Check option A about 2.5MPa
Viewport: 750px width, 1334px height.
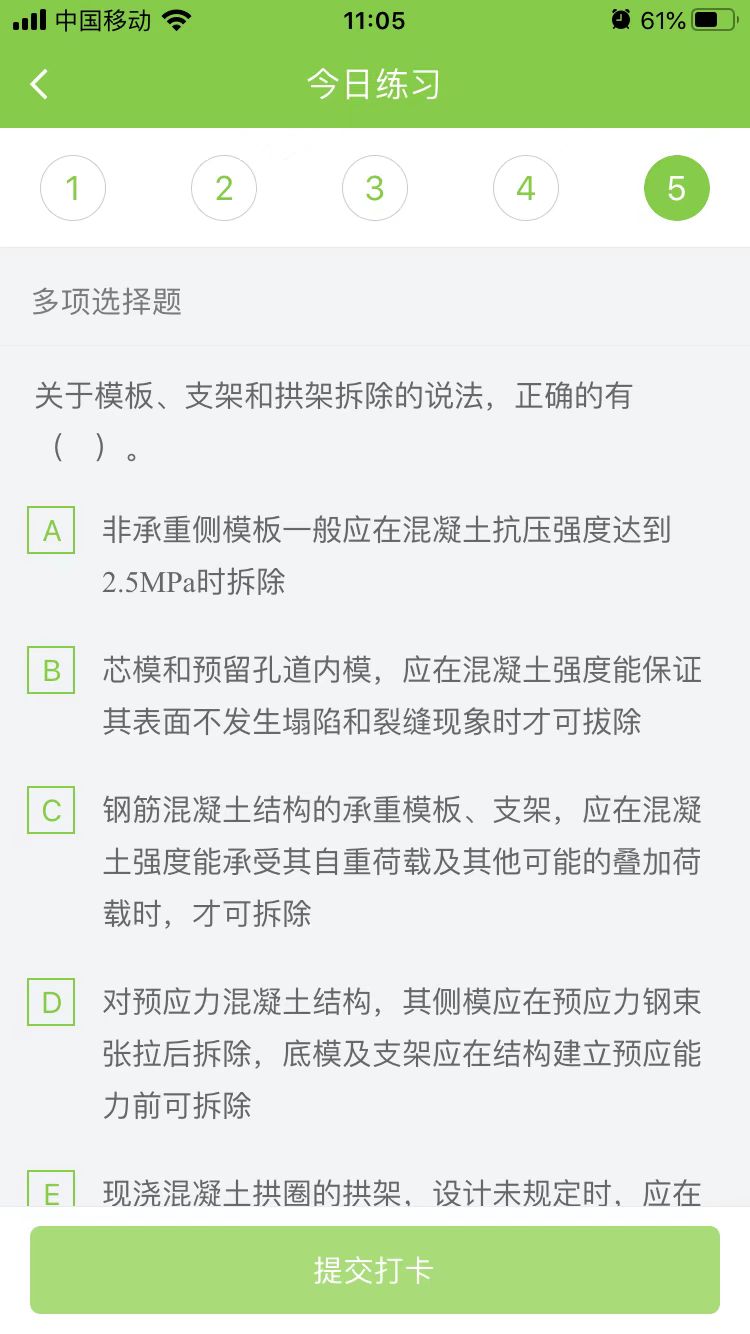coord(52,531)
